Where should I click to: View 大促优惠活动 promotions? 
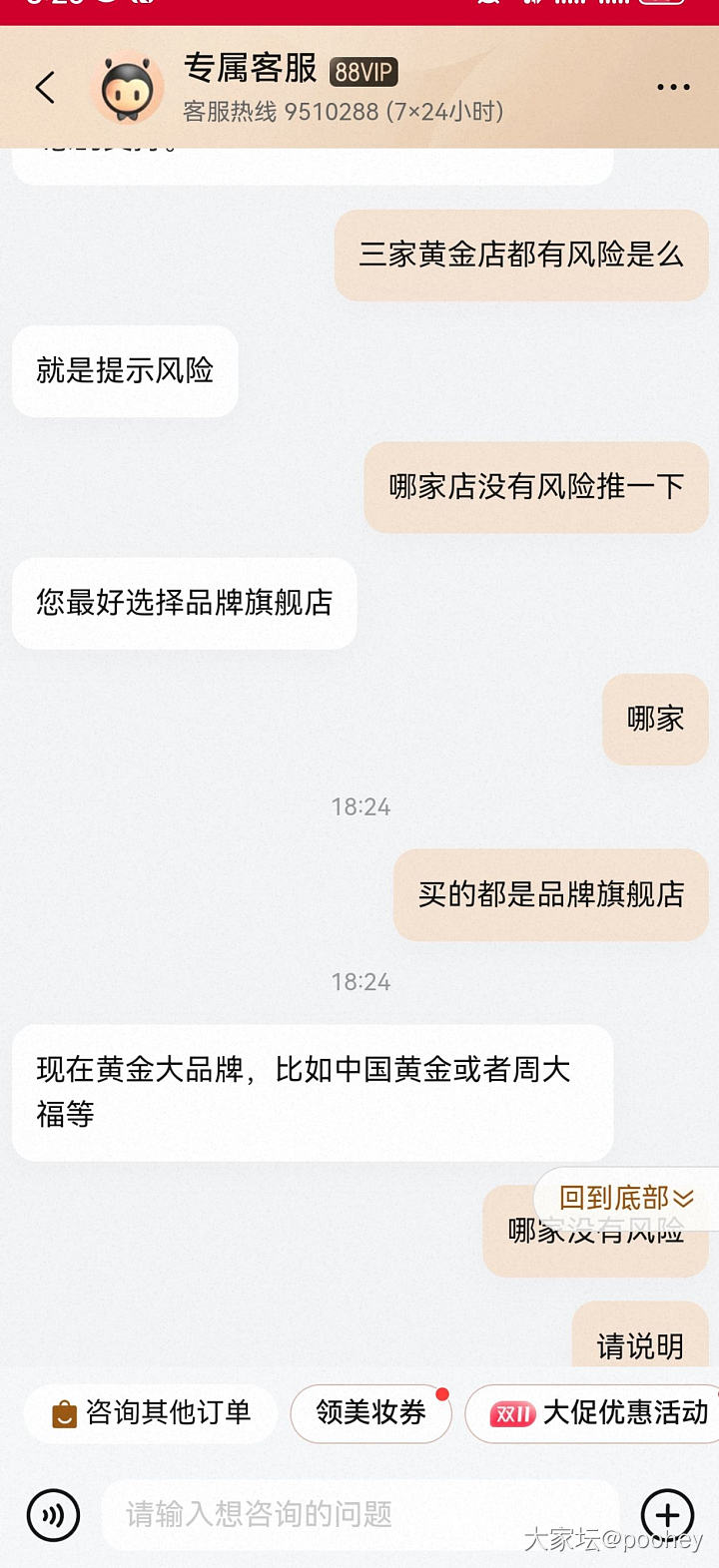[599, 1413]
